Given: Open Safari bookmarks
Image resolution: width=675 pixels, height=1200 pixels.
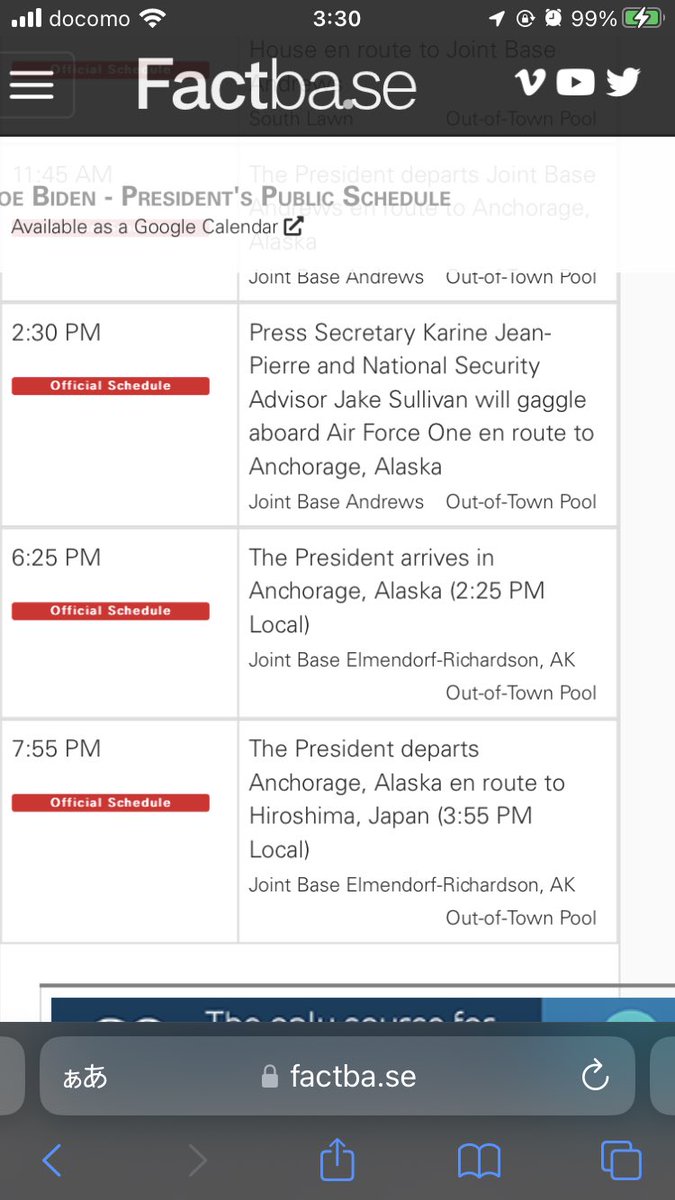Looking at the screenshot, I should 479,1160.
